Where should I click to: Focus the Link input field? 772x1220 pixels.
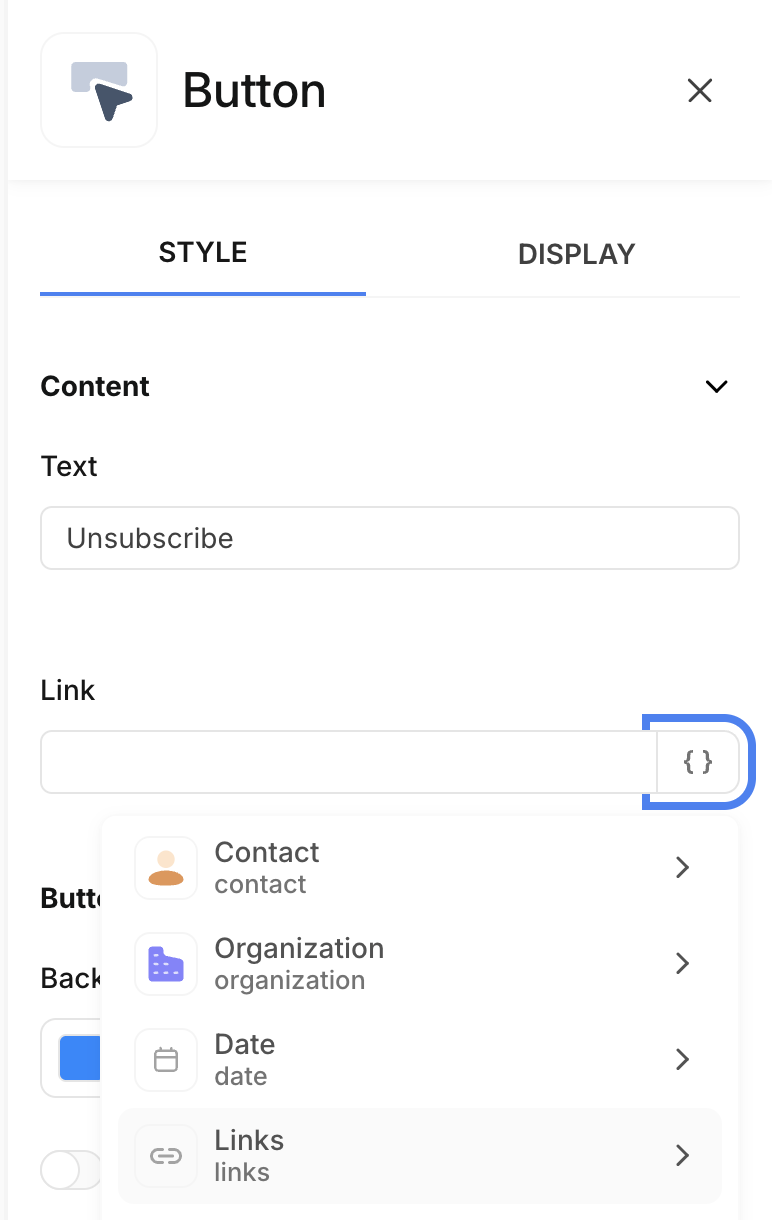tap(348, 762)
